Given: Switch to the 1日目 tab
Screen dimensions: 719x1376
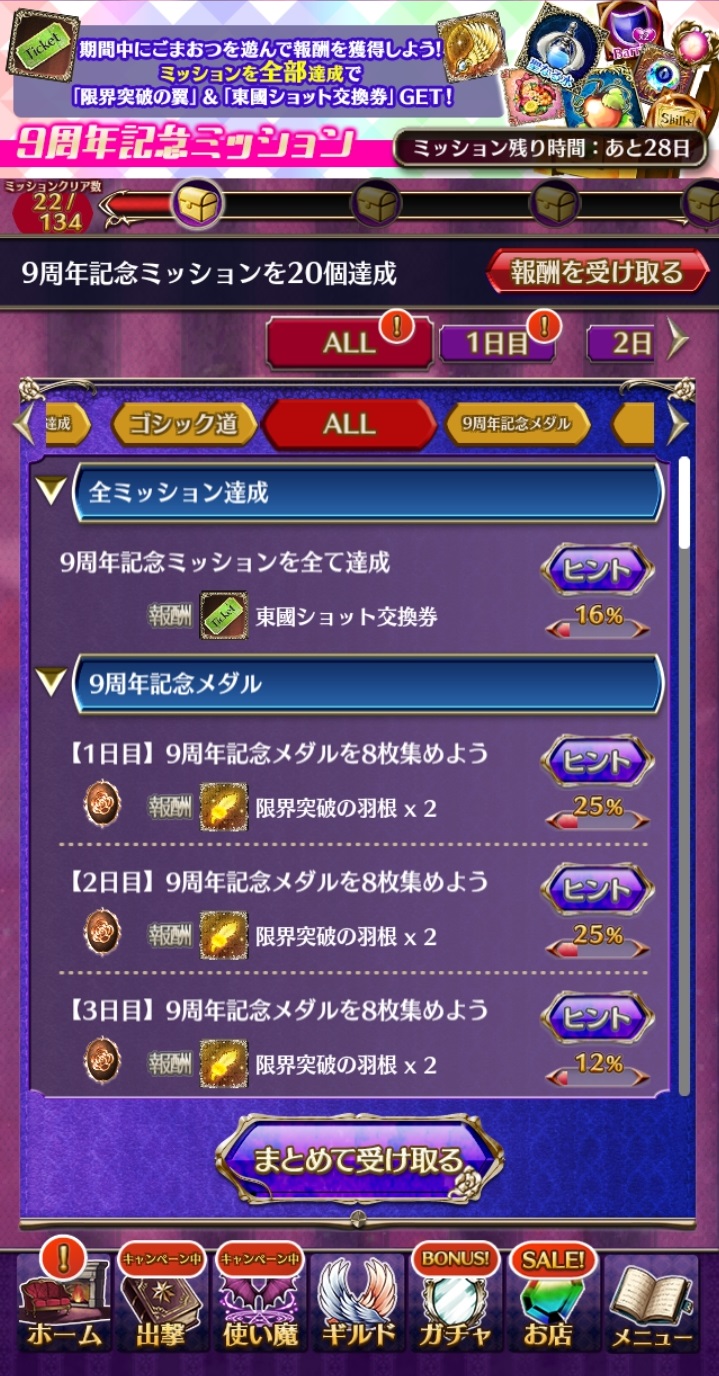Looking at the screenshot, I should tap(497, 344).
